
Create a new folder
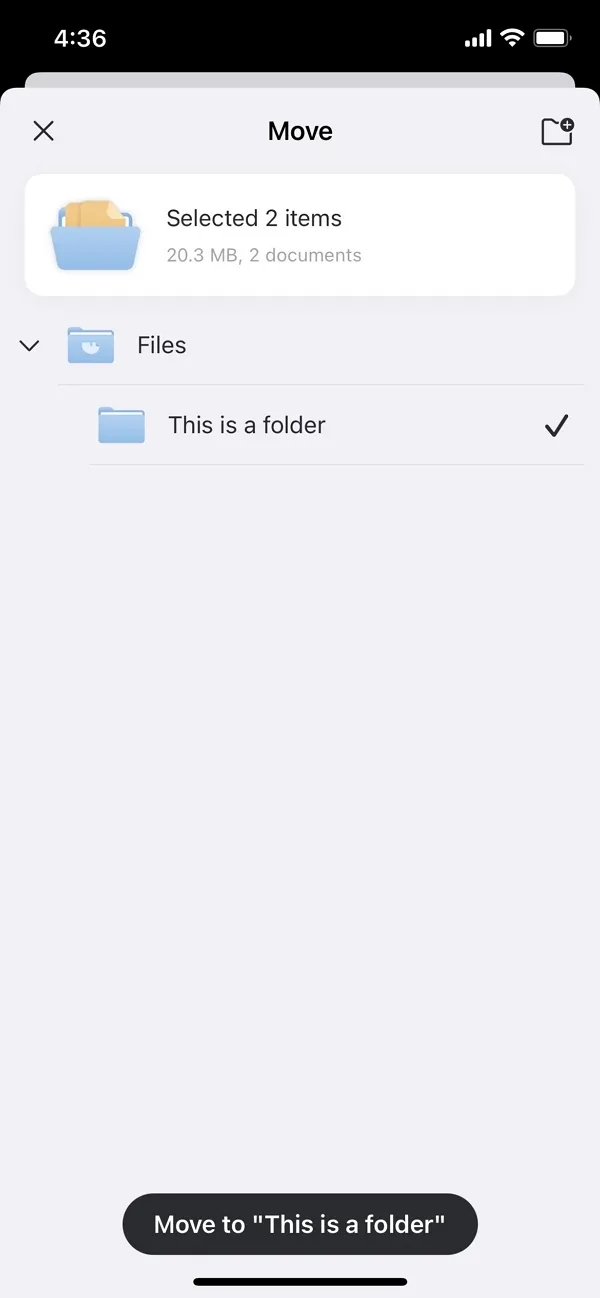click(557, 131)
